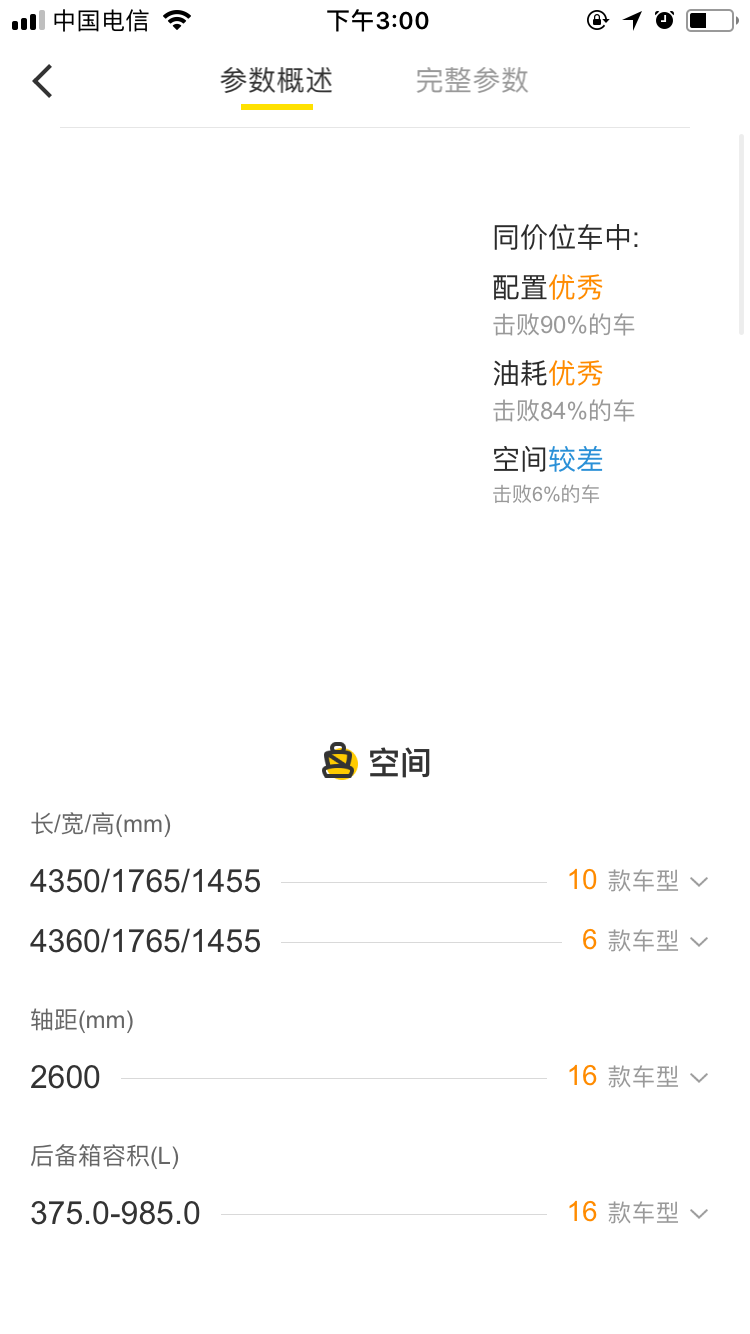The height and width of the screenshot is (1334, 750).
Task: Switch to the 完整参数 tab
Action: pos(472,81)
